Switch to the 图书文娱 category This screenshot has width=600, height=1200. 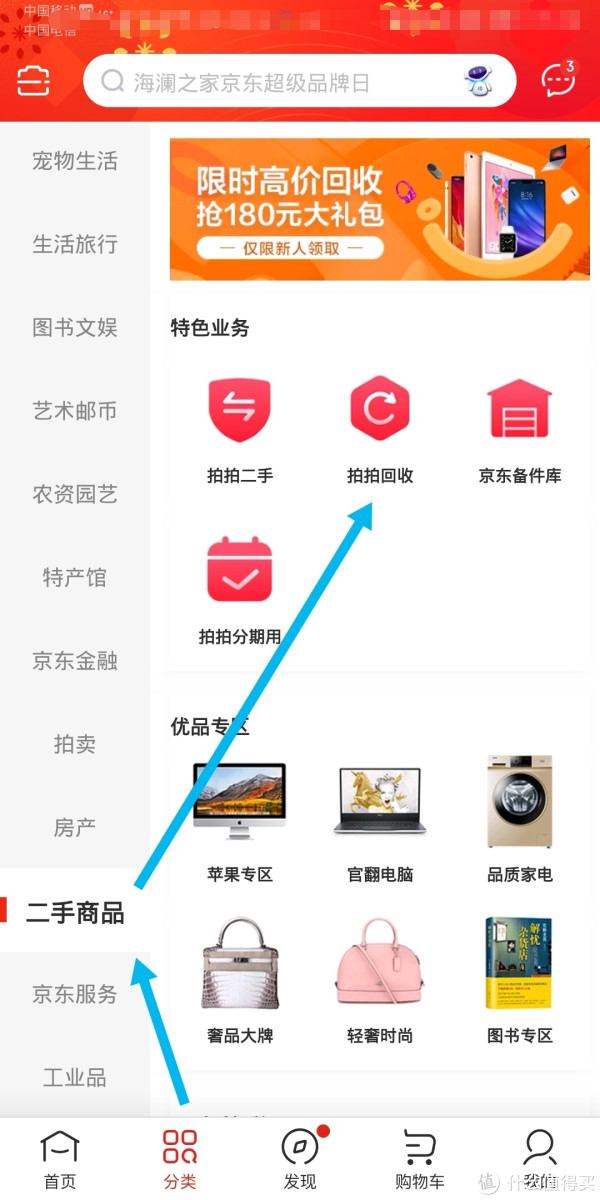(x=75, y=327)
